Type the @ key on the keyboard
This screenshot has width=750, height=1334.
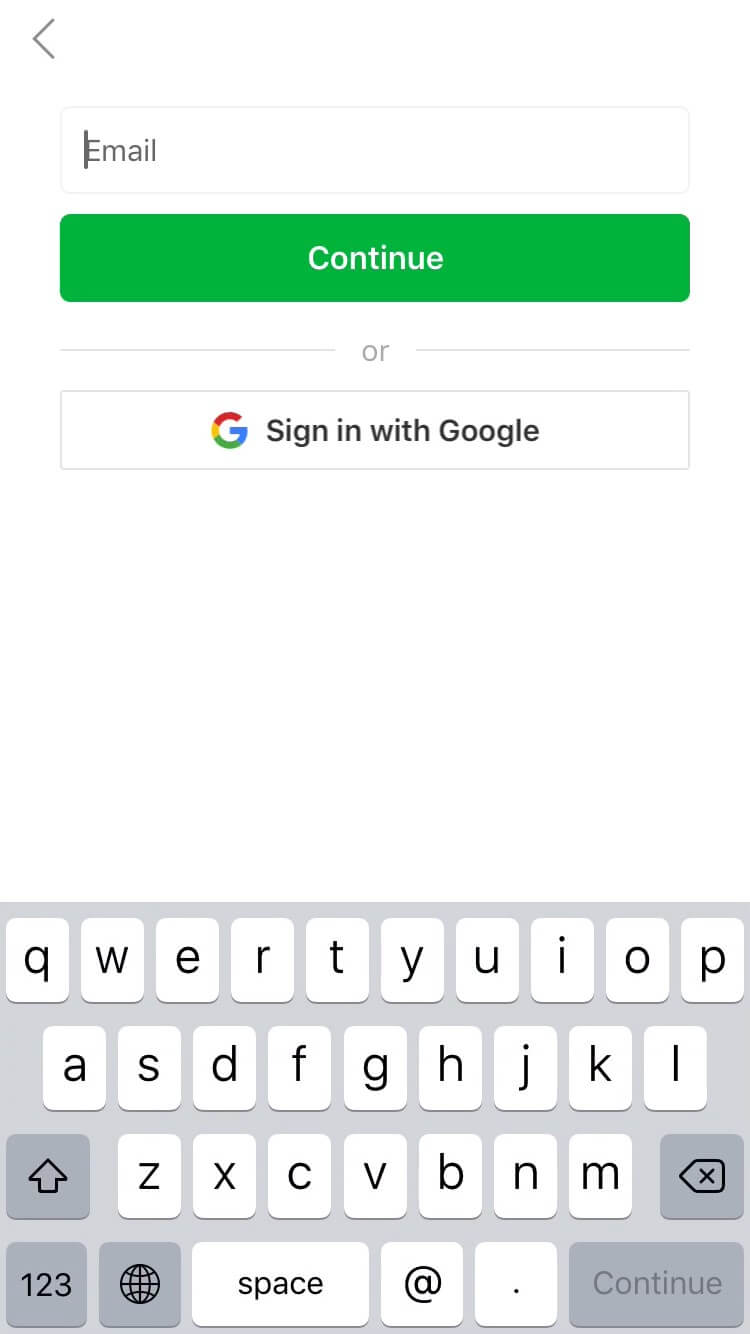(422, 1283)
